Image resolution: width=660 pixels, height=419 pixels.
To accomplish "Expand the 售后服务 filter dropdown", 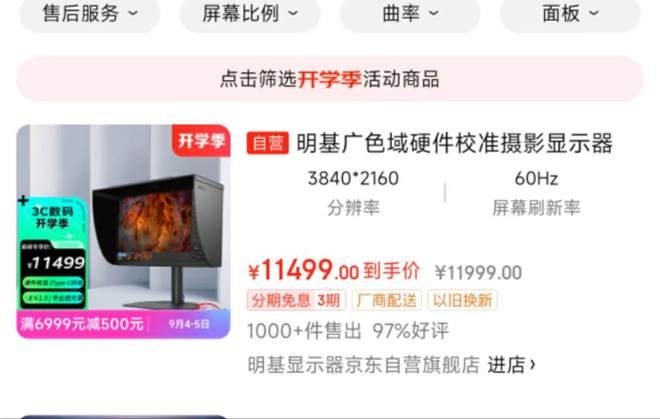I will [89, 14].
